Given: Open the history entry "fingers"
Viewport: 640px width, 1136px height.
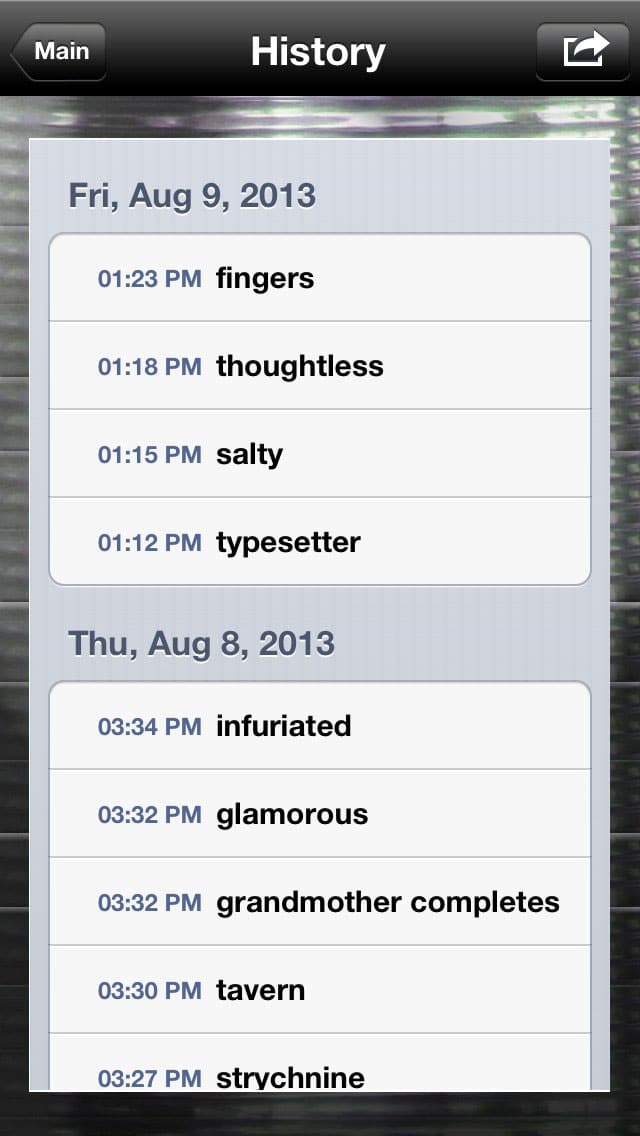Looking at the screenshot, I should click(x=320, y=278).
